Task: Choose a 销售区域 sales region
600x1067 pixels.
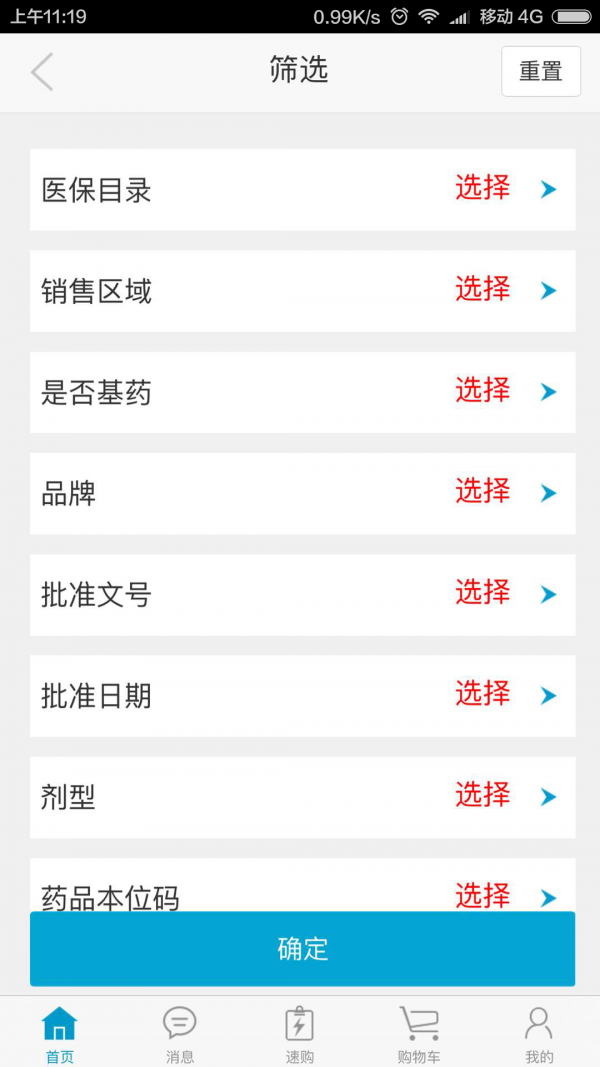Action: coord(303,291)
